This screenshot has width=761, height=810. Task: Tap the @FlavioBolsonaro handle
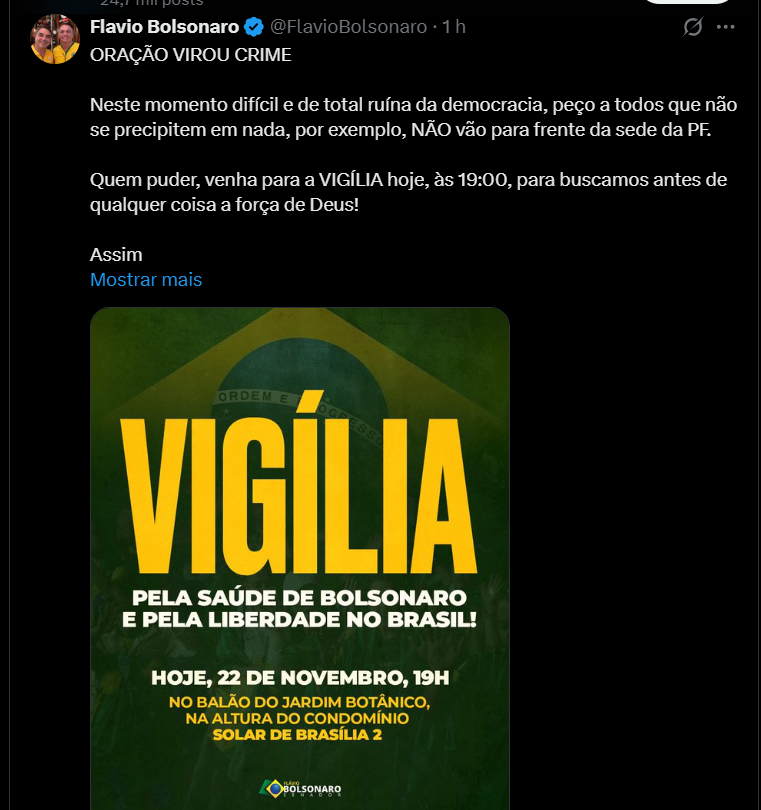coord(348,27)
